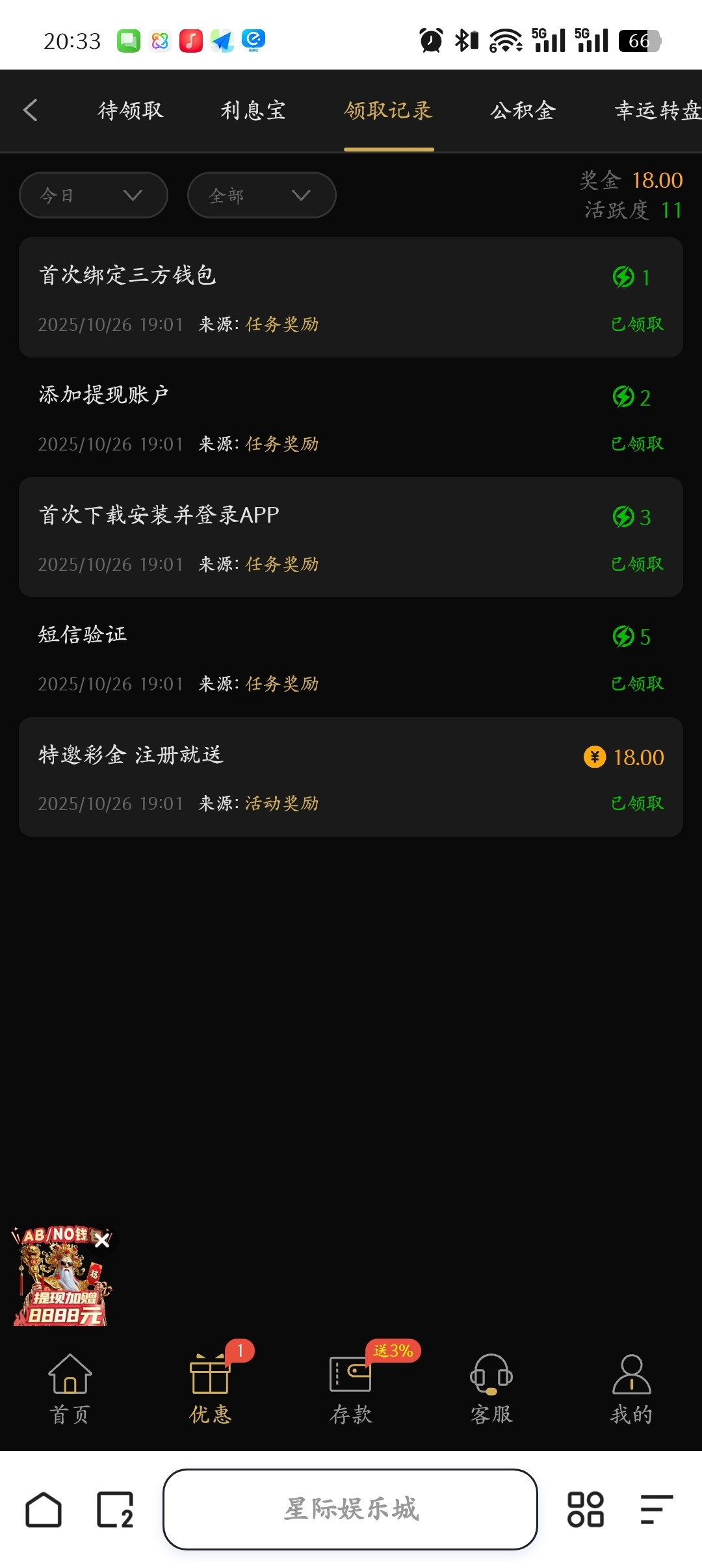Screen dimensions: 702x1568
Task: Switch to the 待领取 tab
Action: coord(131,111)
